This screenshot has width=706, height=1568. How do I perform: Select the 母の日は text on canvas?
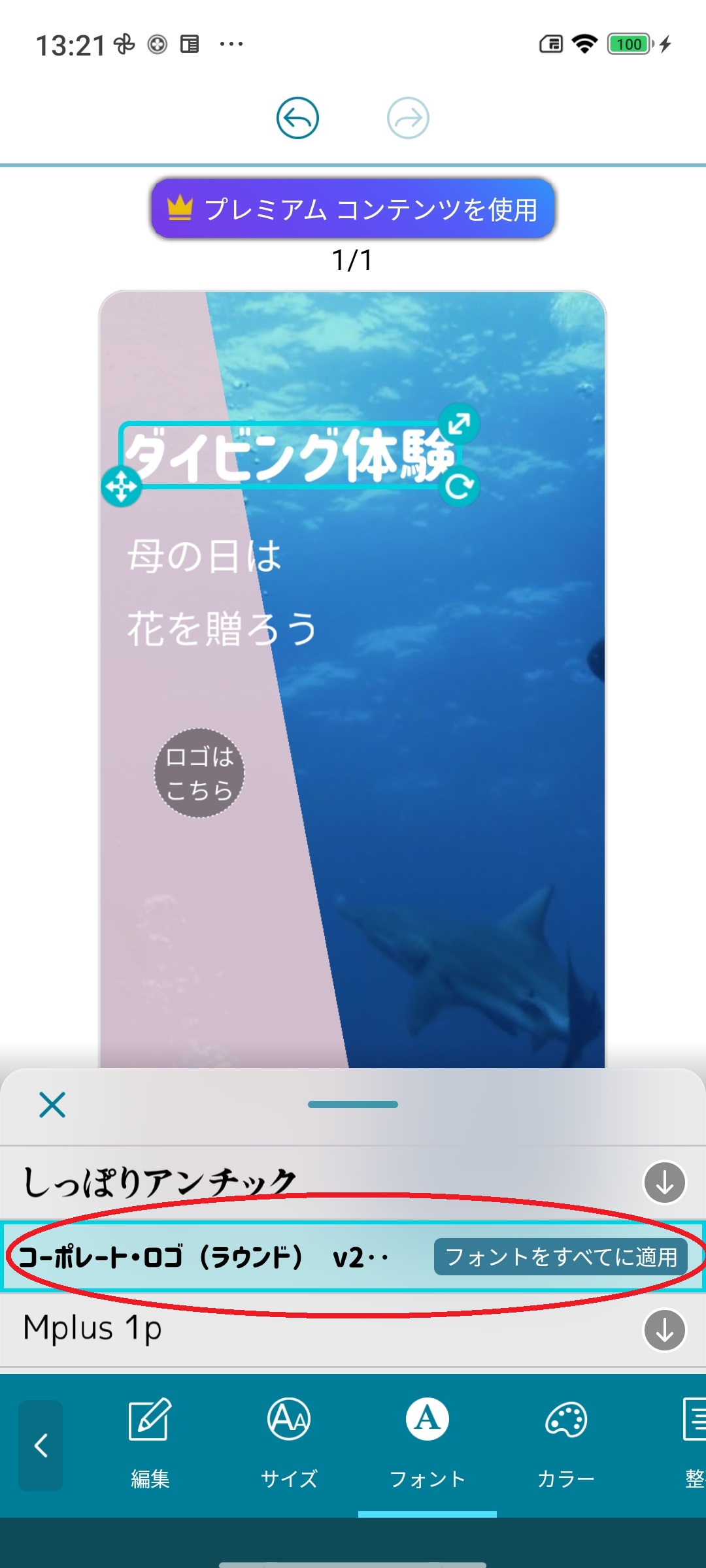pyautogui.click(x=204, y=557)
